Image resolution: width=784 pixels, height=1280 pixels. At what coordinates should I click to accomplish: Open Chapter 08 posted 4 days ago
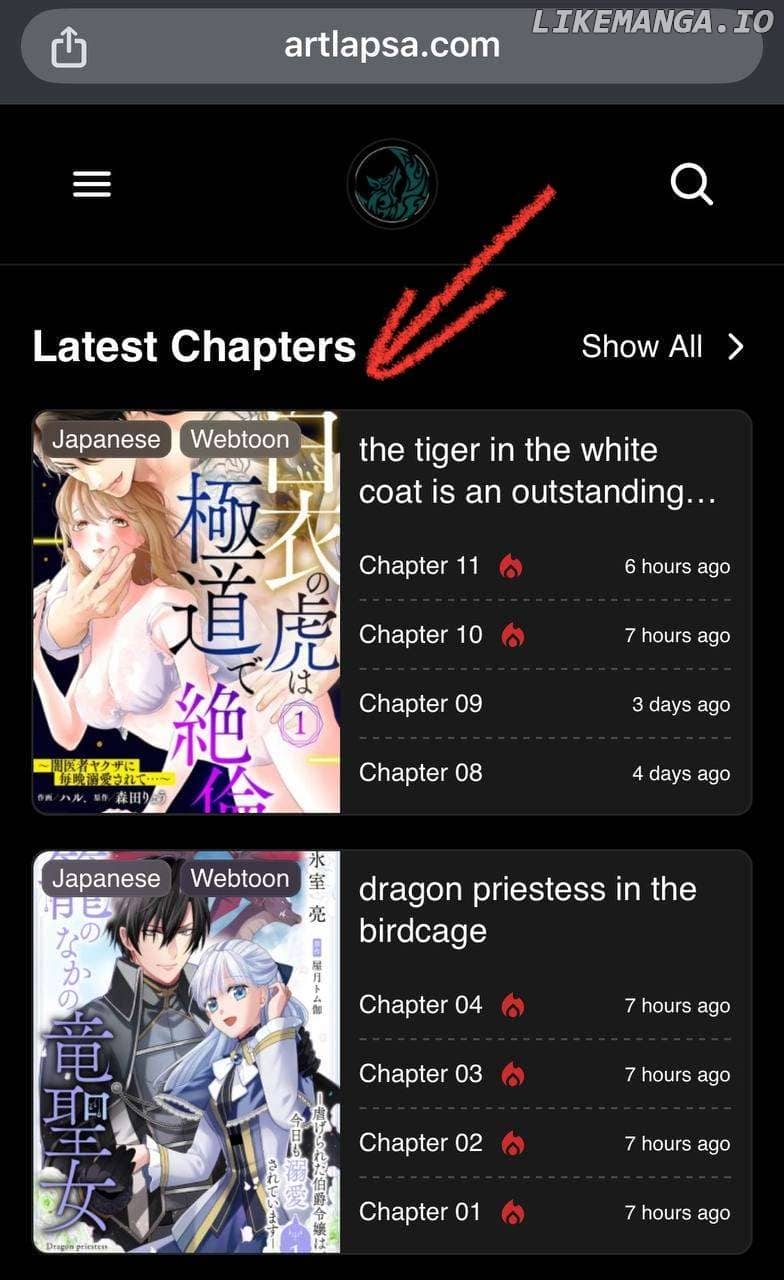[x=421, y=773]
